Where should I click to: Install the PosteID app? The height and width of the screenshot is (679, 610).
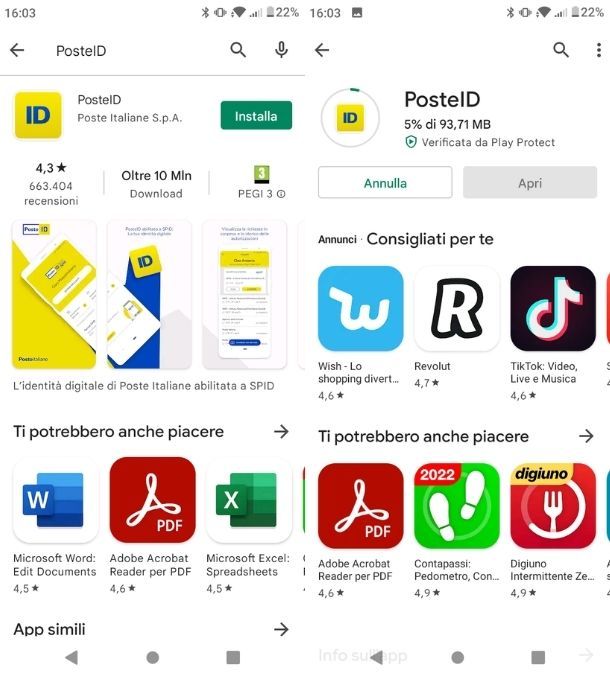pyautogui.click(x=256, y=116)
